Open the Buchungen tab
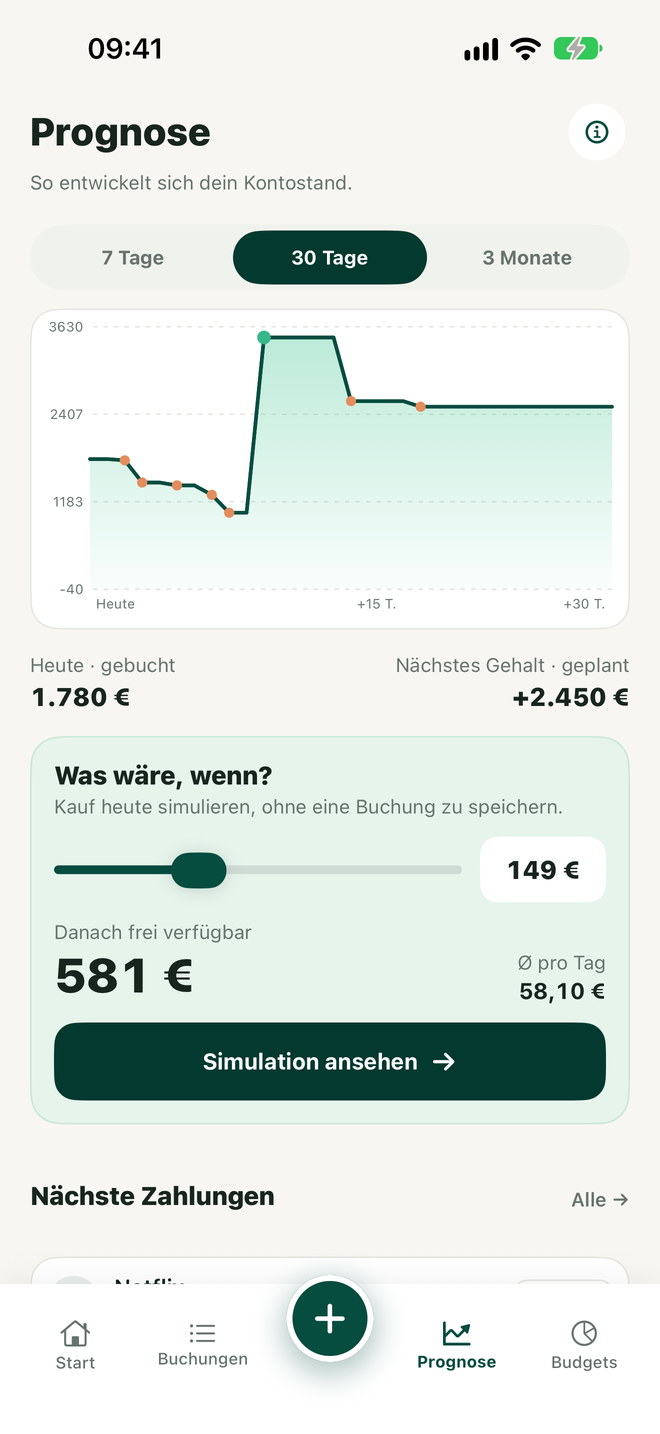 click(203, 1345)
